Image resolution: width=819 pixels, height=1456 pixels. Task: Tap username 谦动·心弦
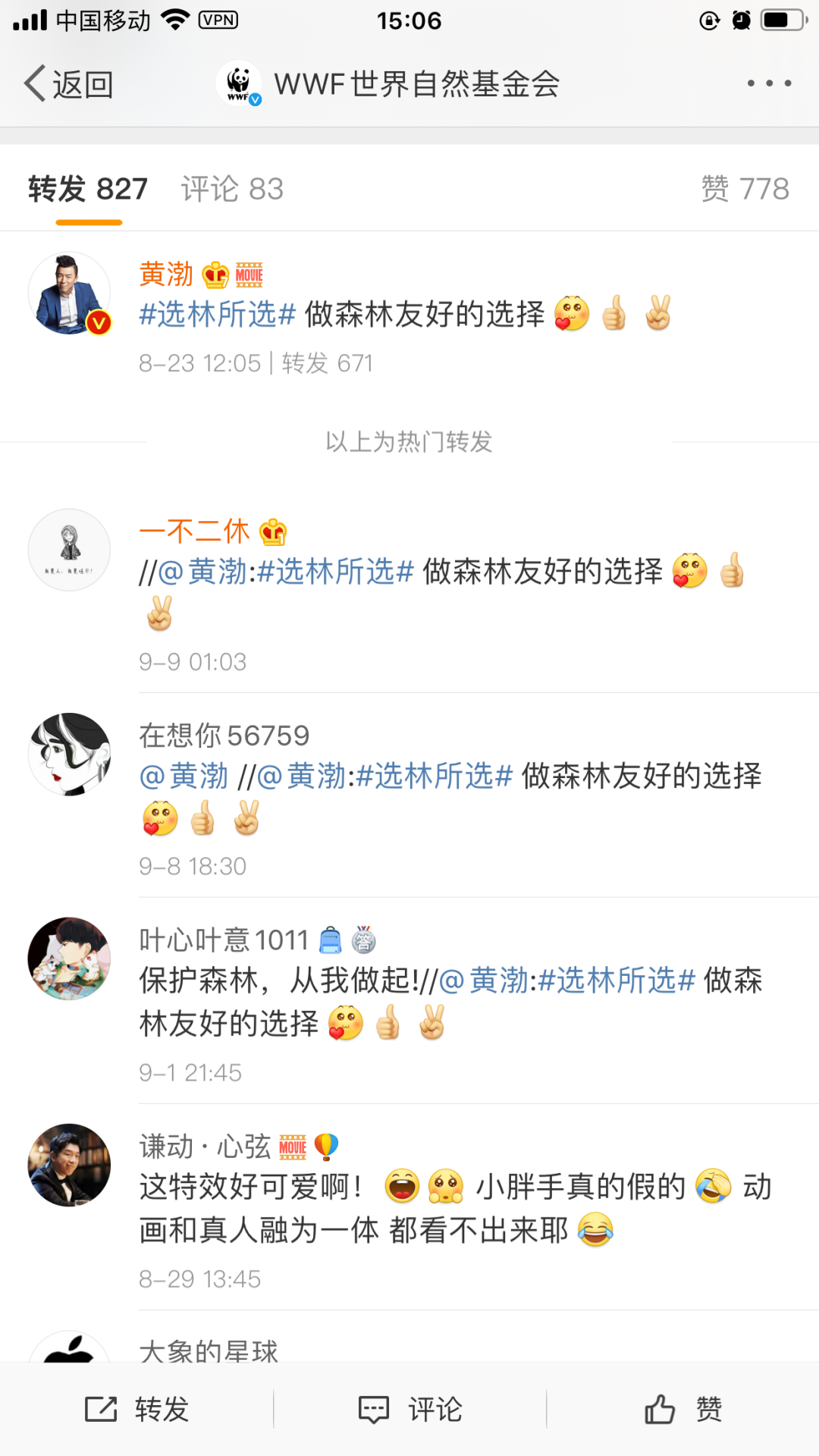click(205, 1147)
